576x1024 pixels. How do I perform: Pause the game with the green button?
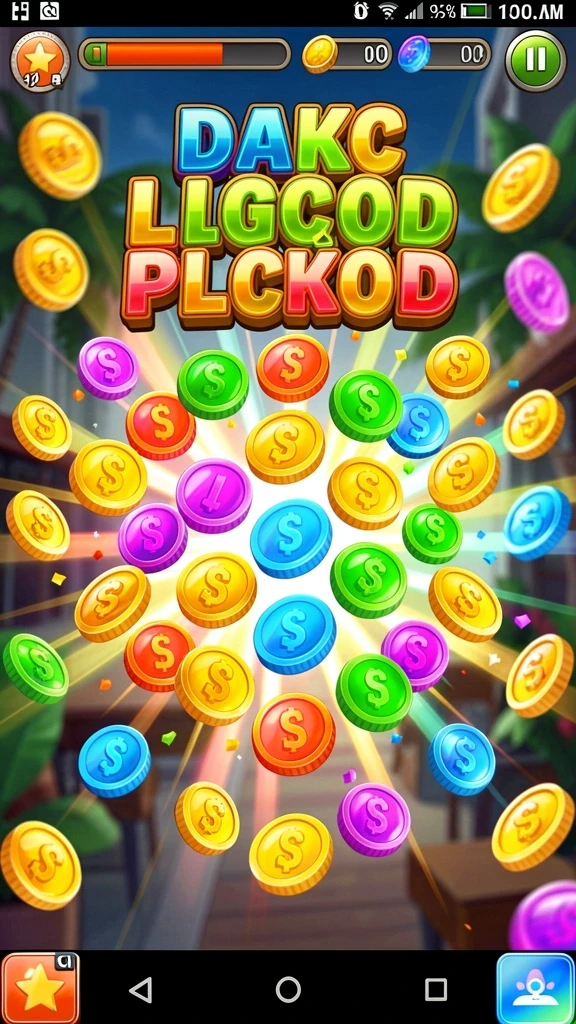536,60
